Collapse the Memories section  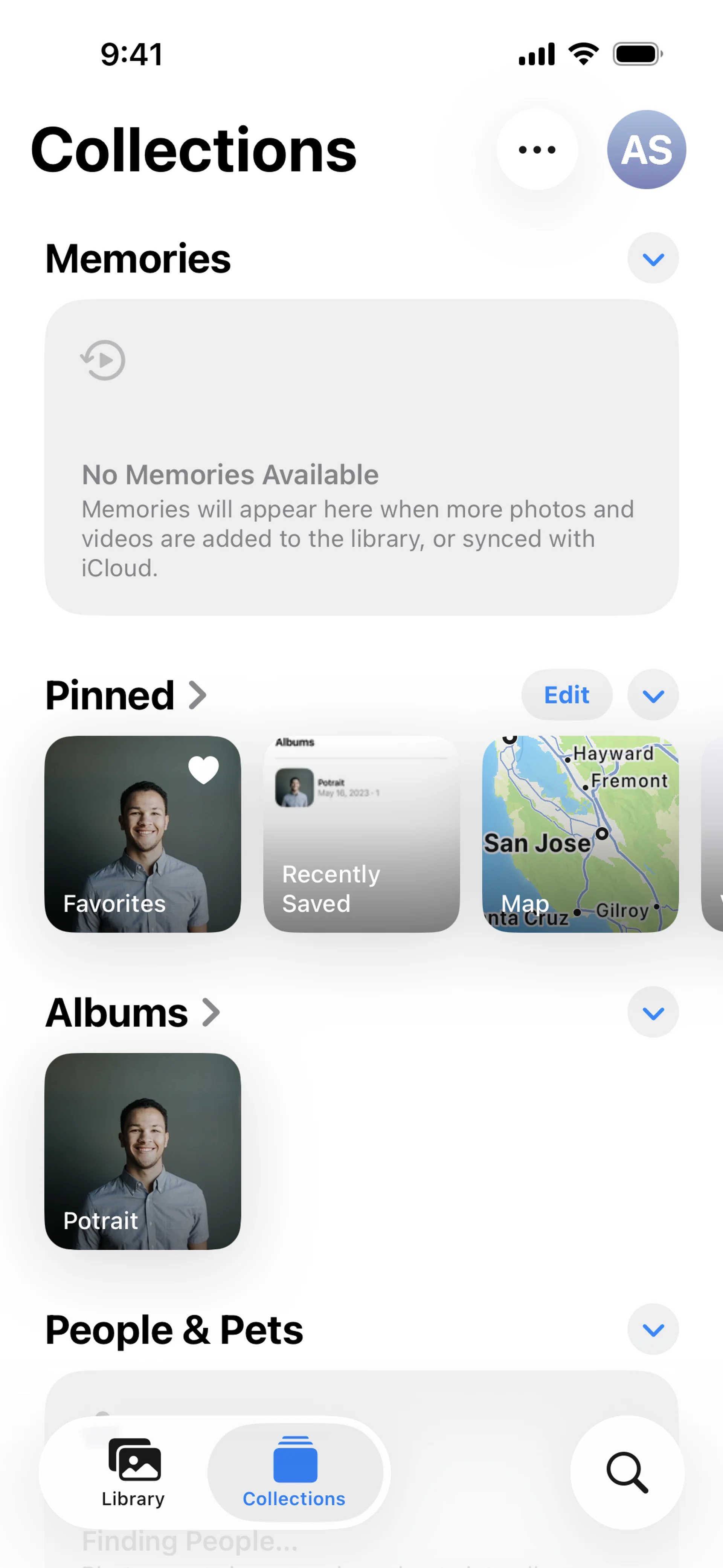[x=653, y=259]
